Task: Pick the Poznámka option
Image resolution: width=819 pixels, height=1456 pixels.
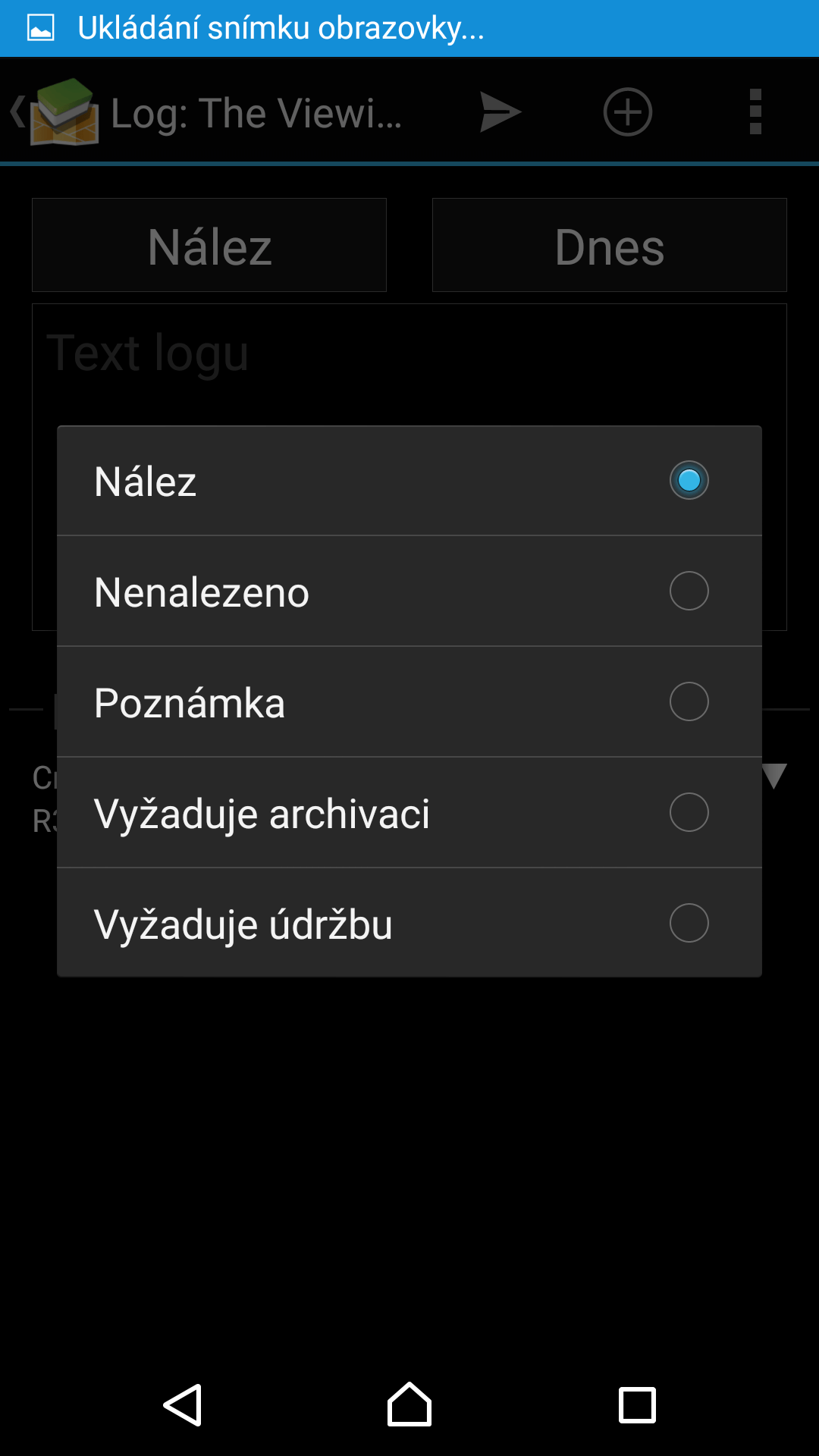Action: click(x=409, y=702)
